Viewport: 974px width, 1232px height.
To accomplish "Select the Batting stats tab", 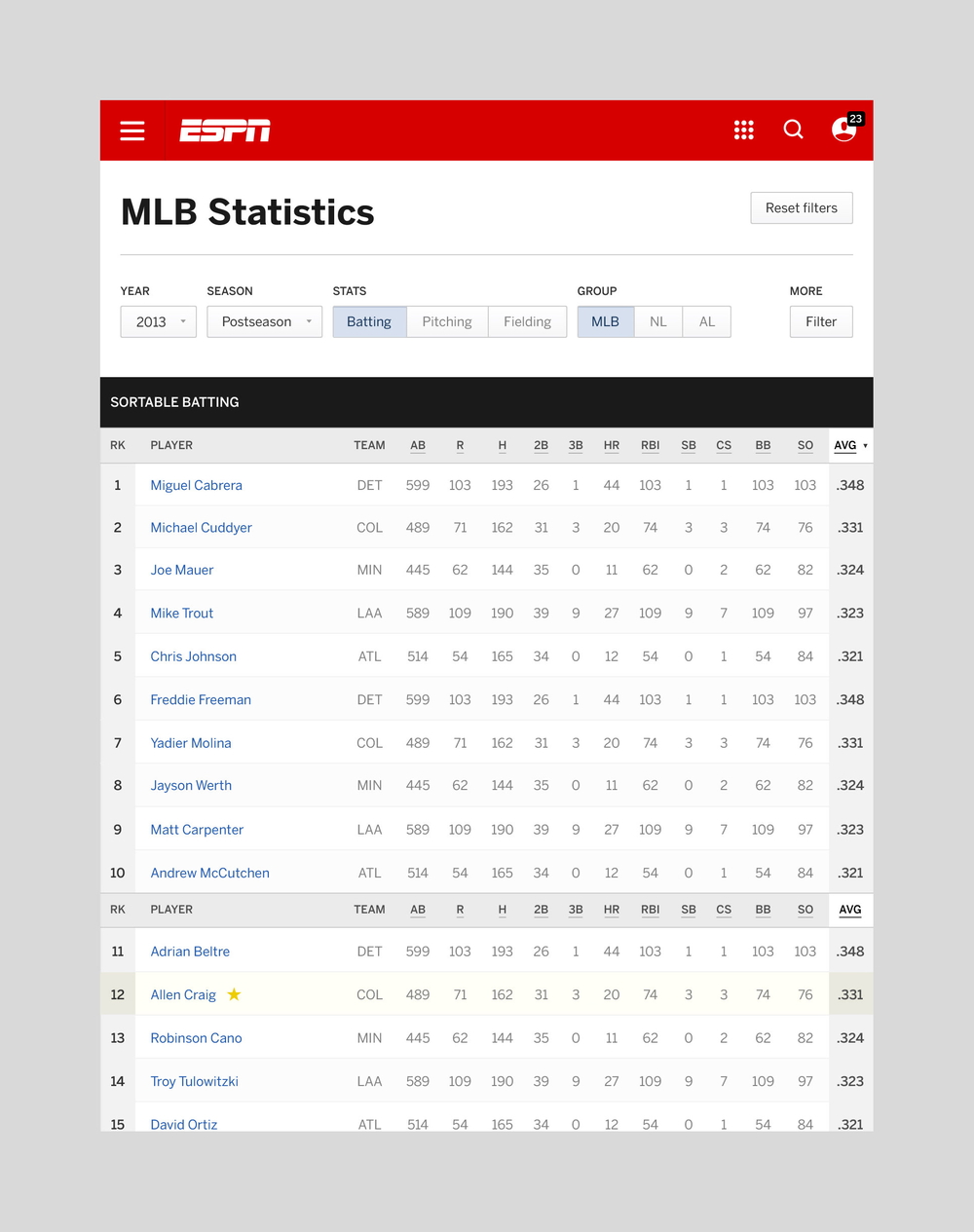I will click(369, 321).
